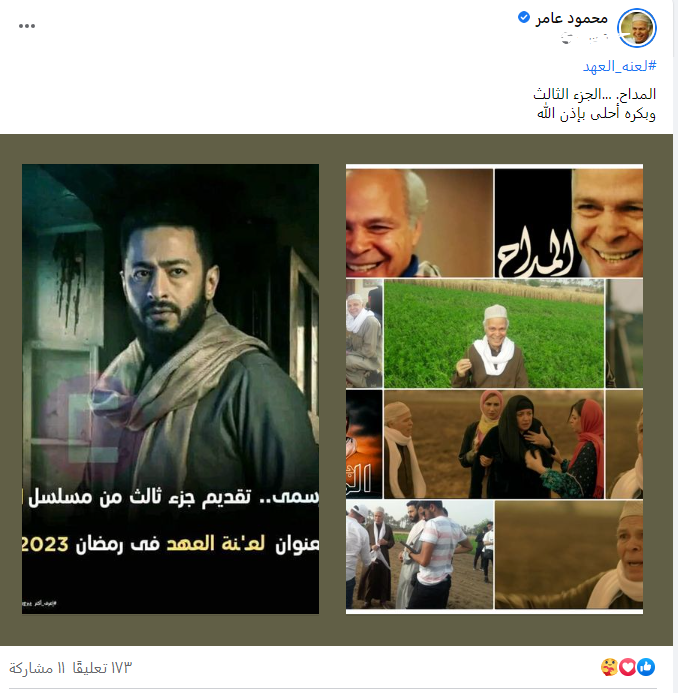Open the post's three-dot options menu

coord(28,23)
